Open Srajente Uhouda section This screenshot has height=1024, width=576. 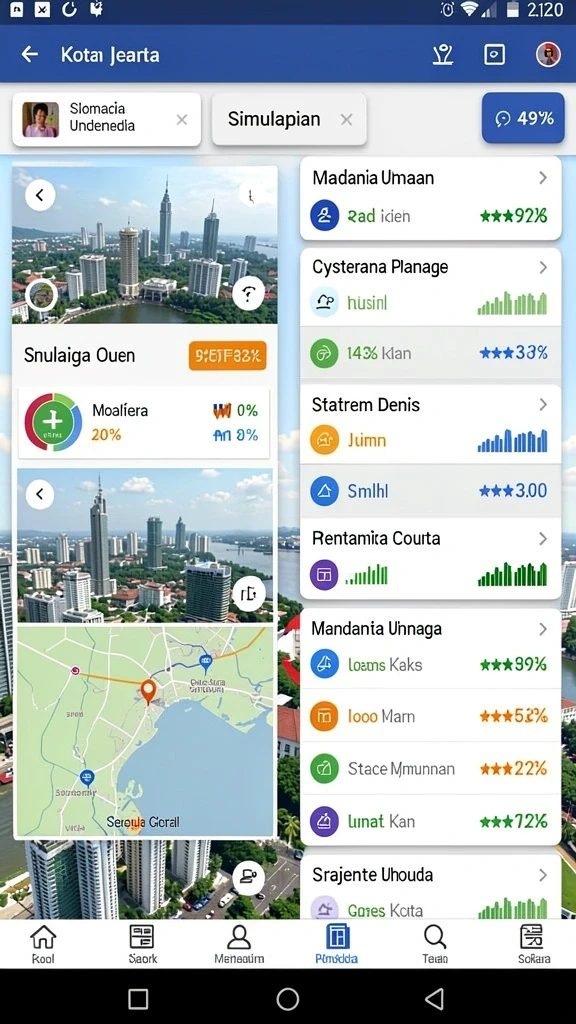pos(430,875)
